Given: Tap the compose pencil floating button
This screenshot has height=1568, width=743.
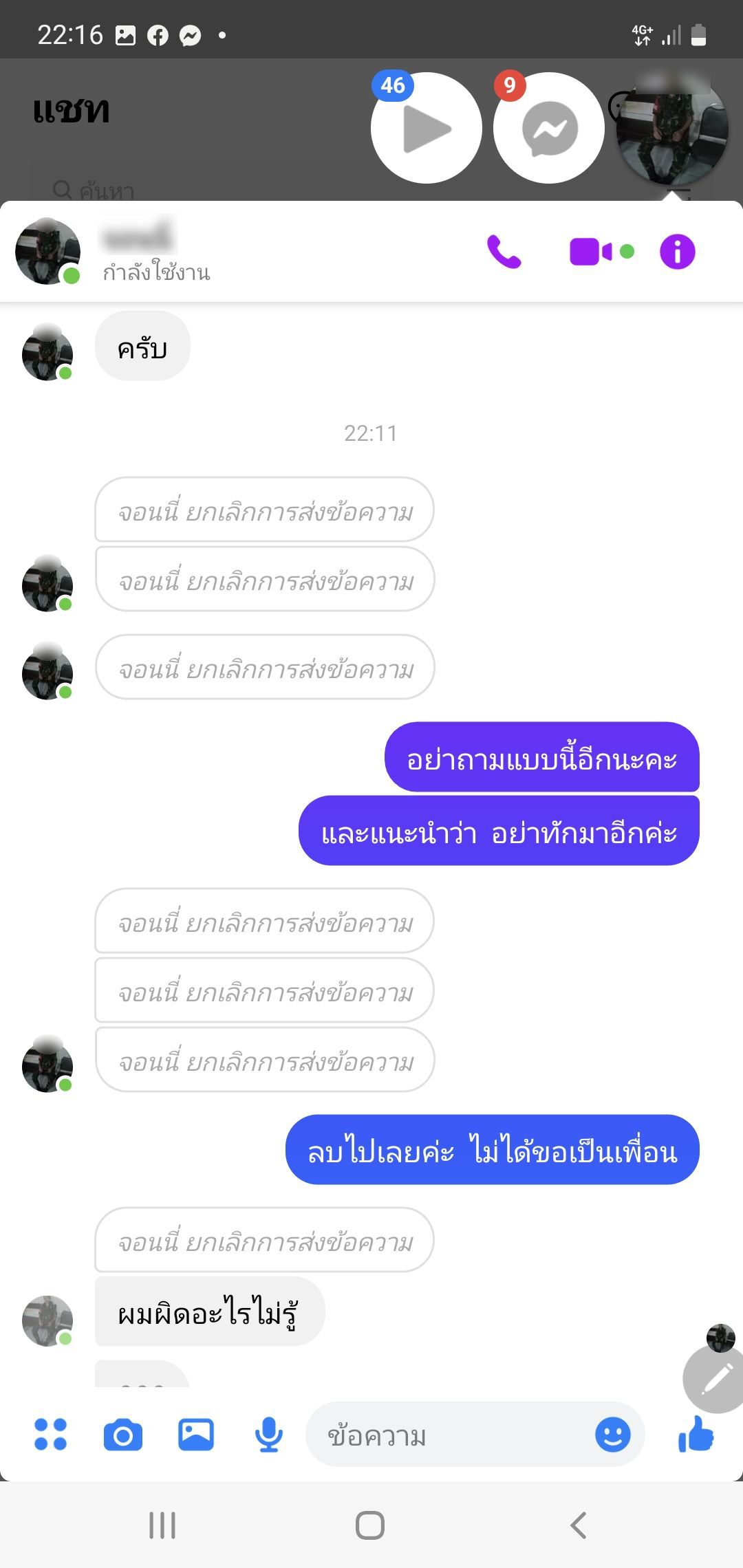Looking at the screenshot, I should (x=715, y=1378).
